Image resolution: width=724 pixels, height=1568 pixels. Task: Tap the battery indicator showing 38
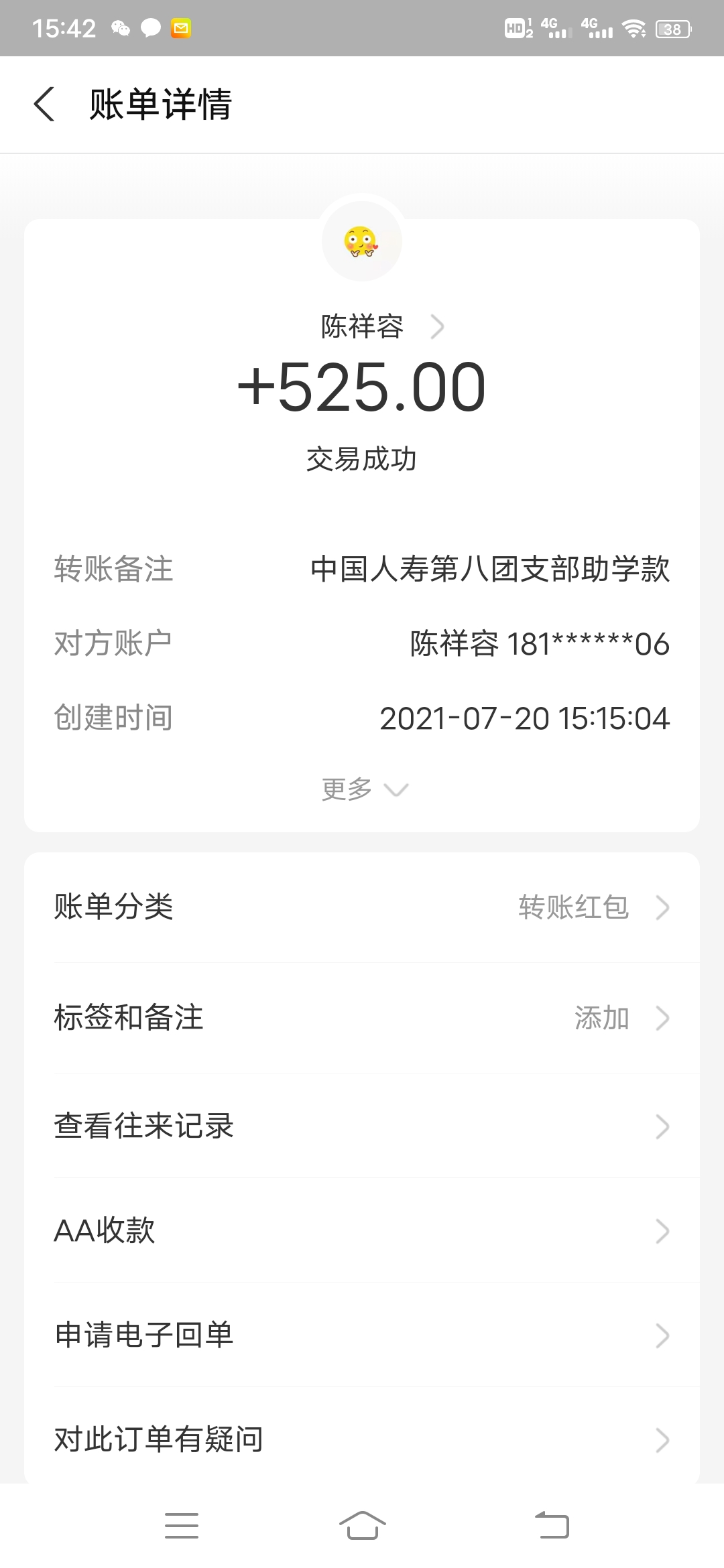[x=672, y=28]
